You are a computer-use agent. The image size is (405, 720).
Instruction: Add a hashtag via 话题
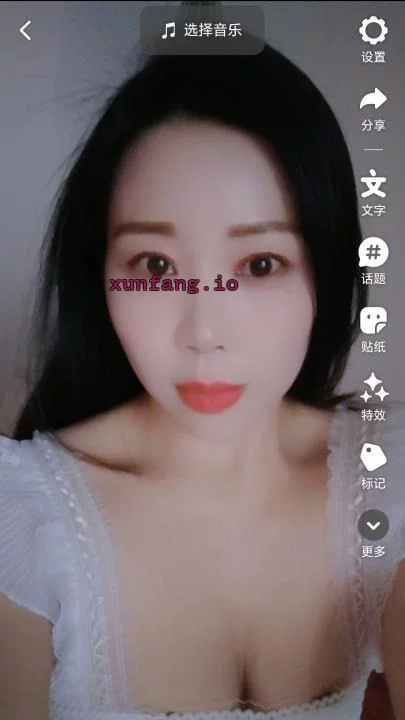(373, 261)
